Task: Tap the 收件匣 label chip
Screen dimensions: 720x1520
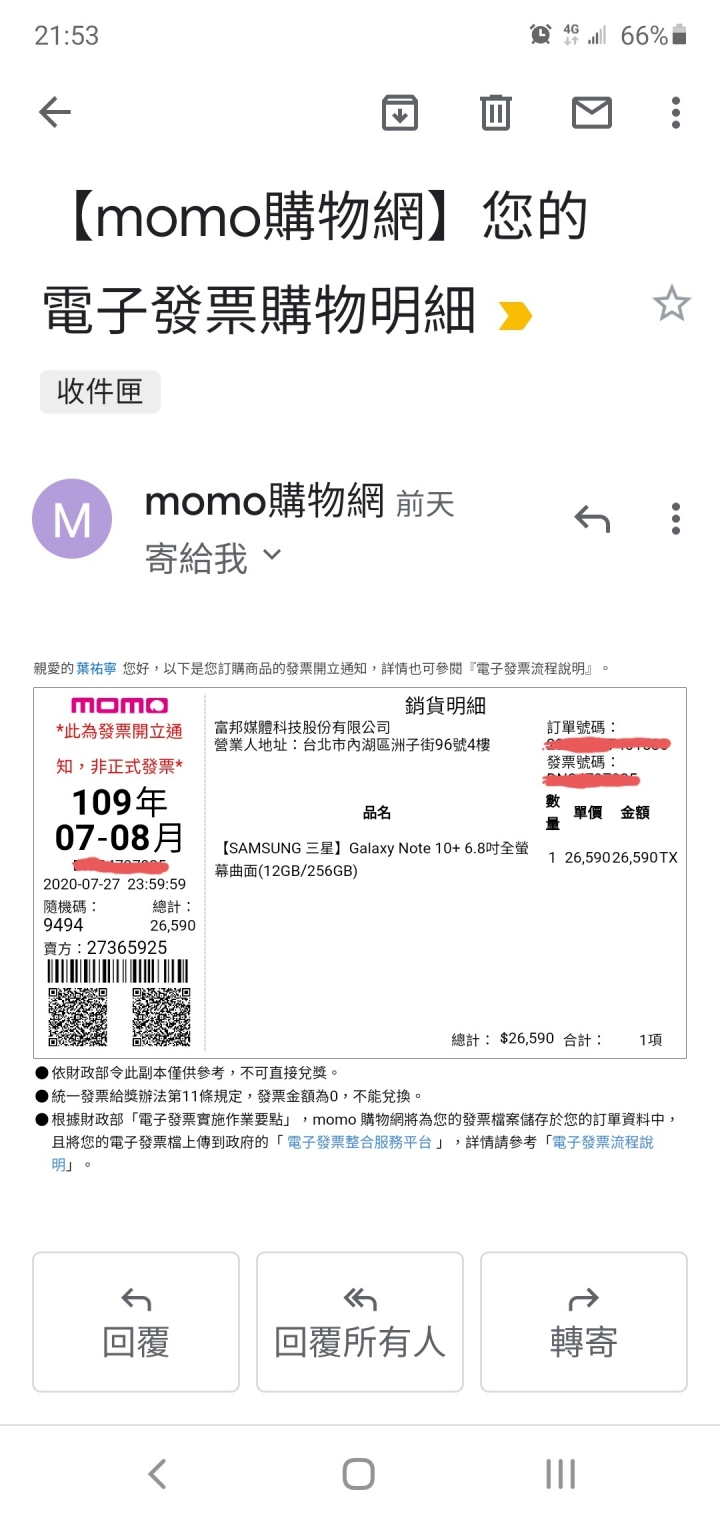Action: [100, 391]
